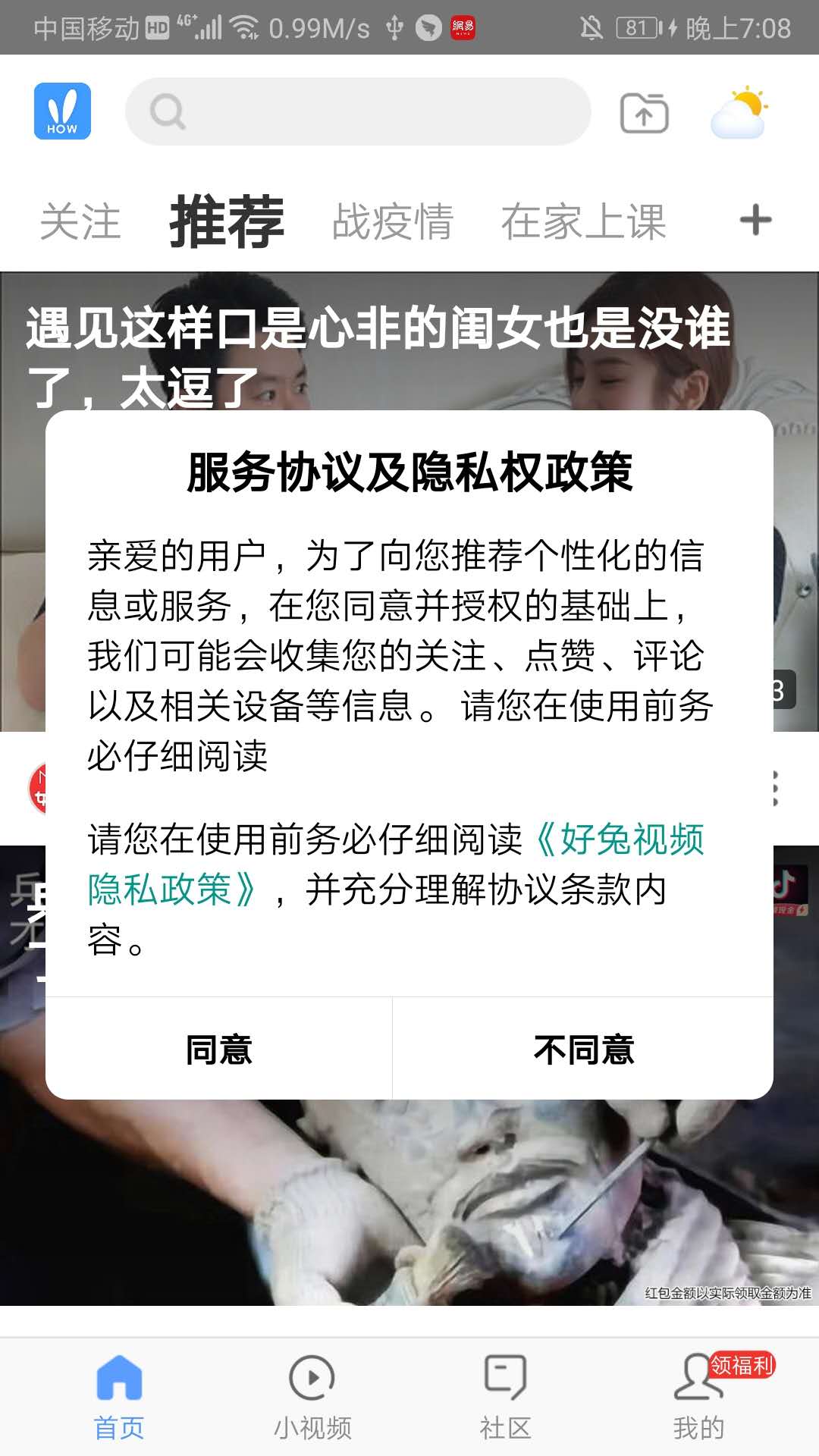Open the search box at top
The height and width of the screenshot is (1456, 819).
point(358,111)
